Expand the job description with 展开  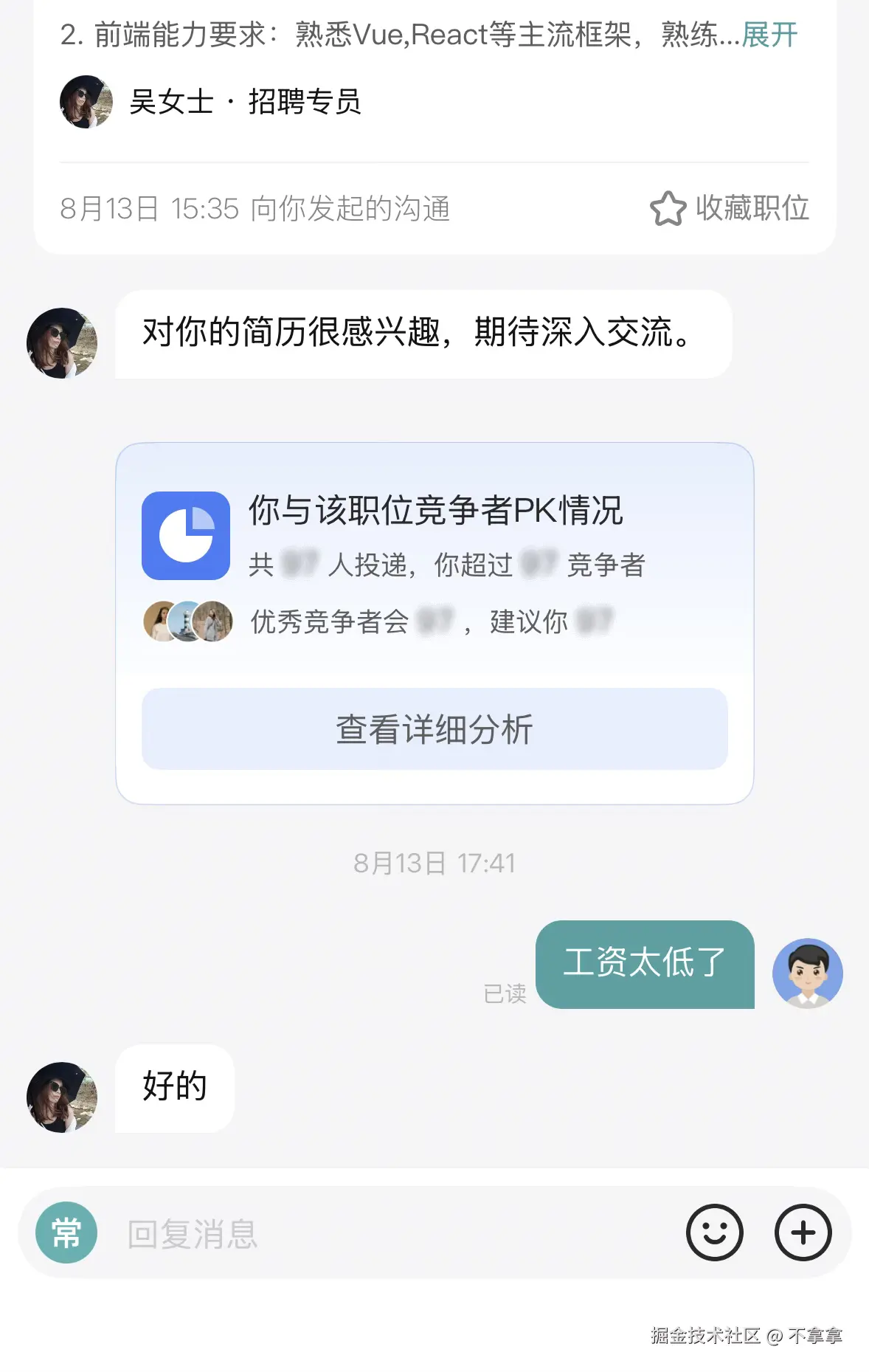tap(769, 35)
